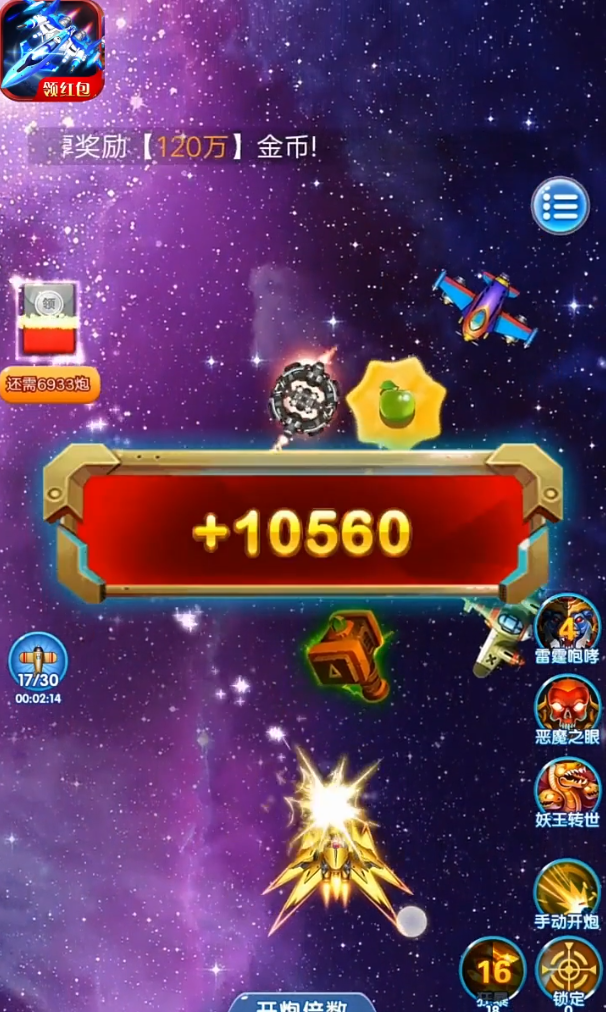The image size is (606, 1012).
Task: Switch to 手动开炮 manual fire
Action: click(x=567, y=892)
